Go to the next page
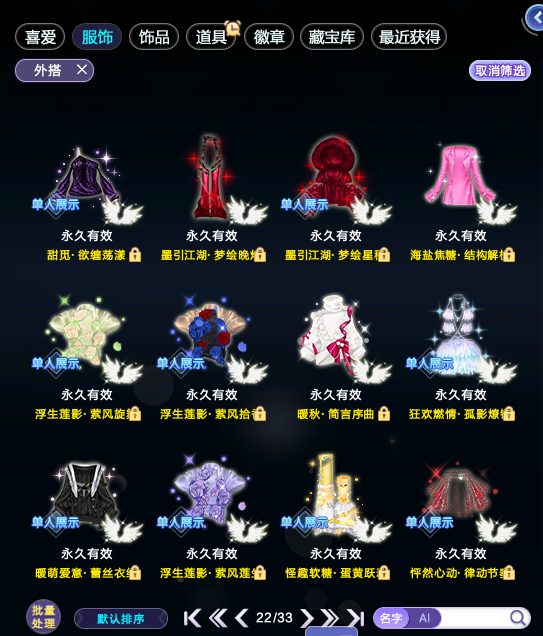543x636 pixels. pyautogui.click(x=307, y=618)
